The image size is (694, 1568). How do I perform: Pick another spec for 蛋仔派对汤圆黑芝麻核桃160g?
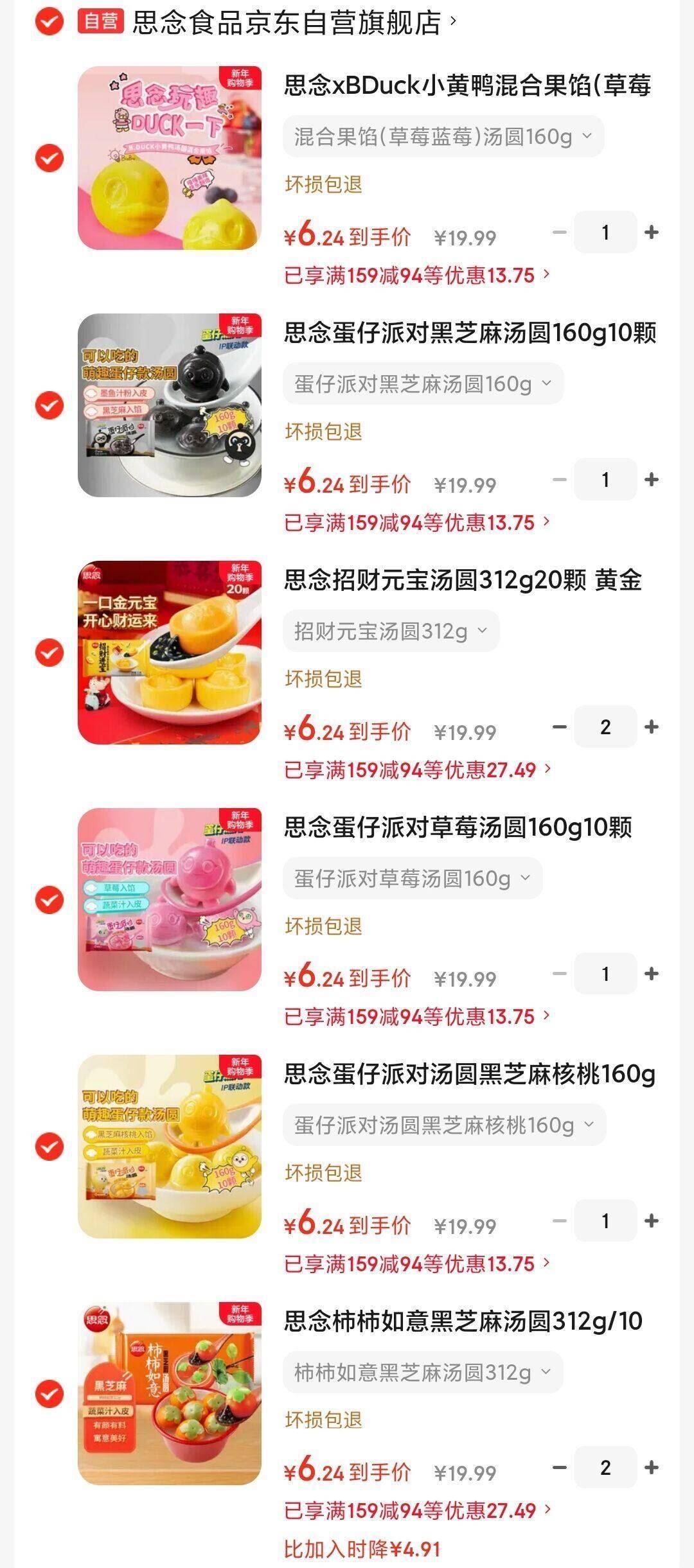[444, 1125]
